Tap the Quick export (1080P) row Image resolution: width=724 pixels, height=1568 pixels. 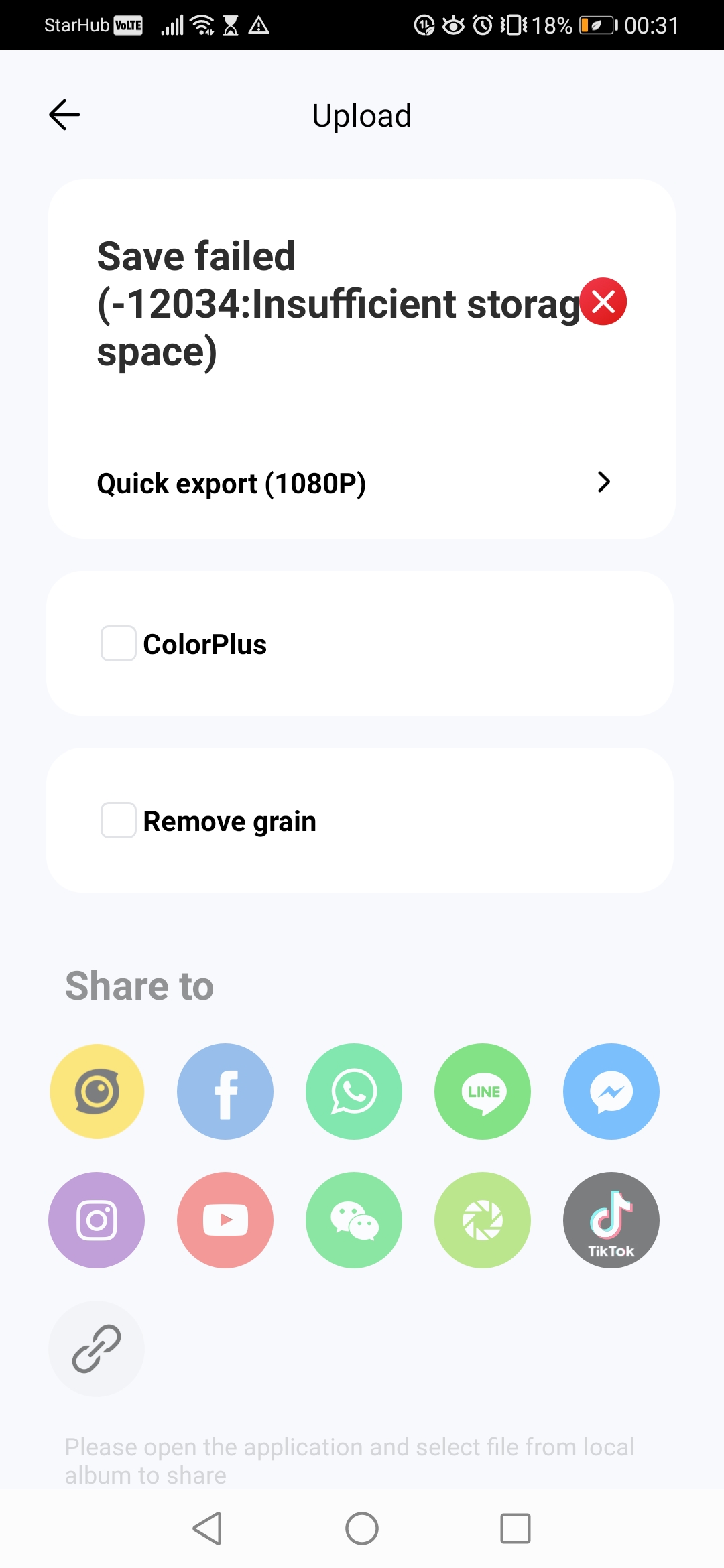362,482
